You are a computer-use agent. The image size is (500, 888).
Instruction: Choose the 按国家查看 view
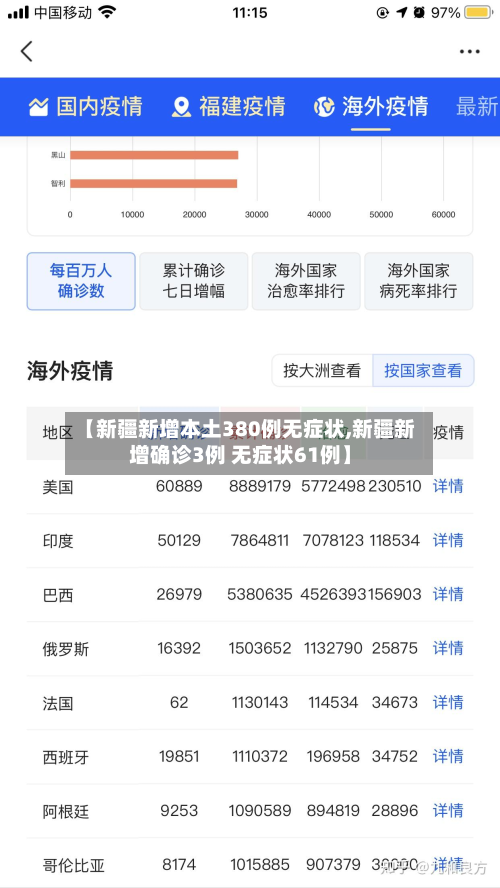(423, 371)
